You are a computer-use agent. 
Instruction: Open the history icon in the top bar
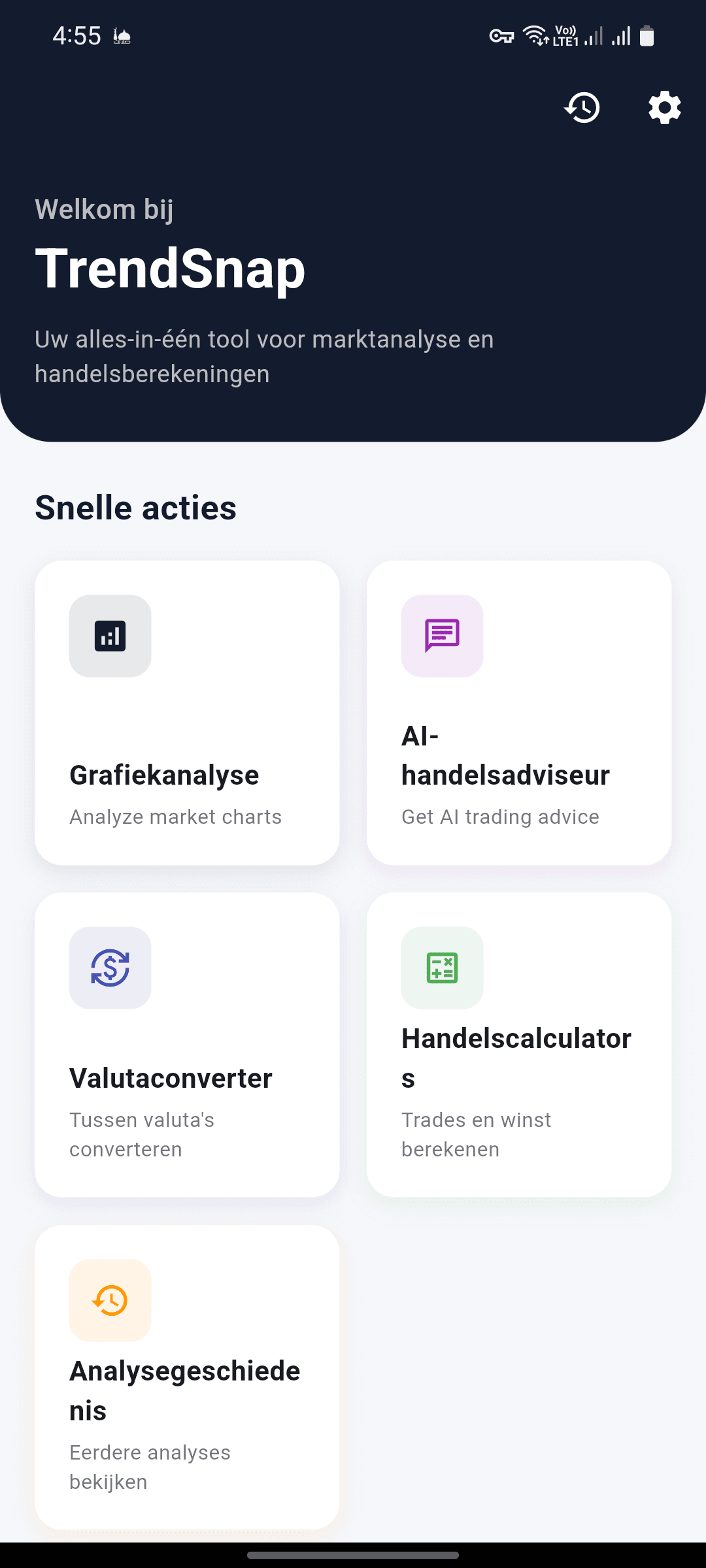coord(582,107)
